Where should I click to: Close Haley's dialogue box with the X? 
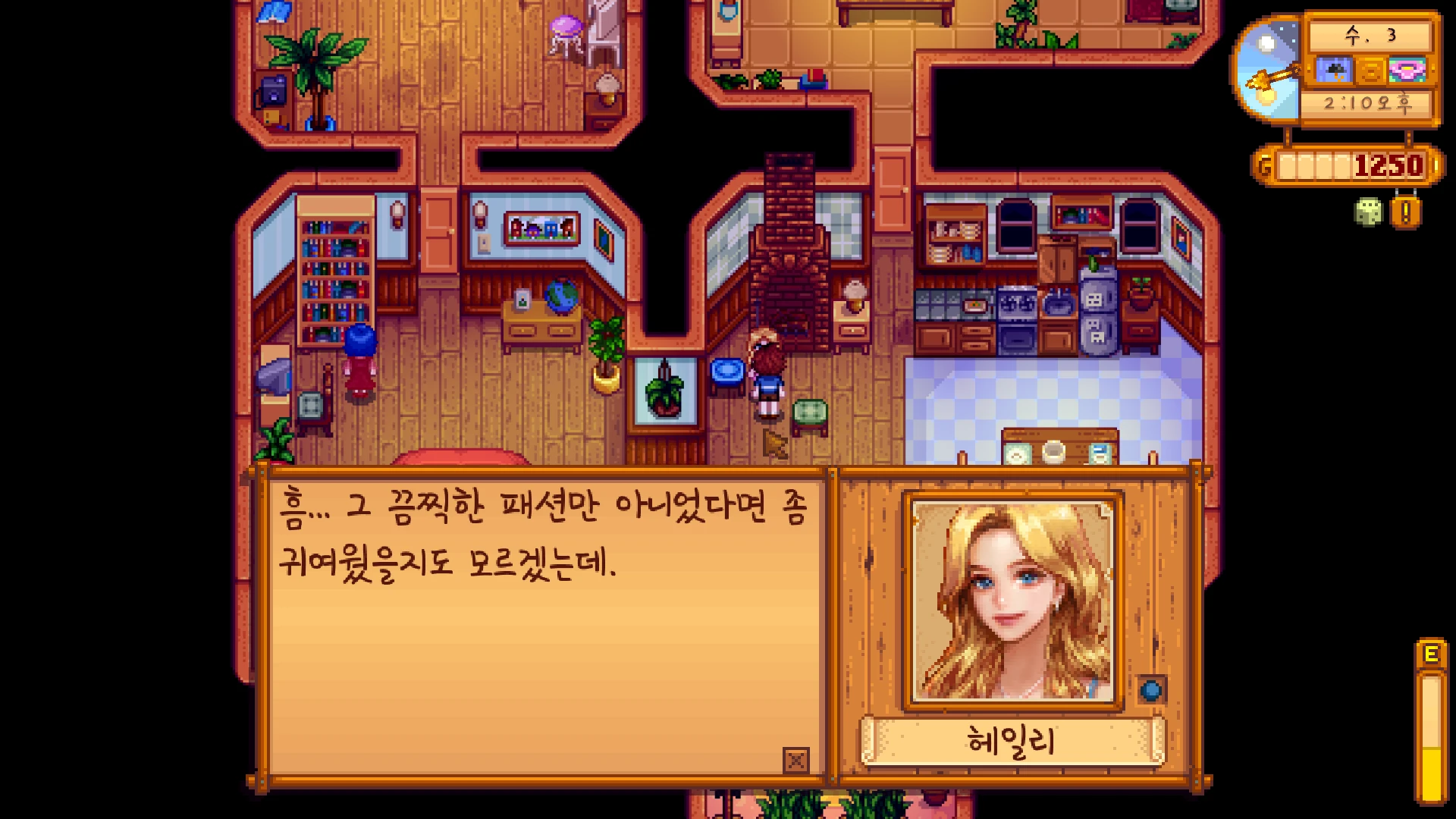point(795,760)
